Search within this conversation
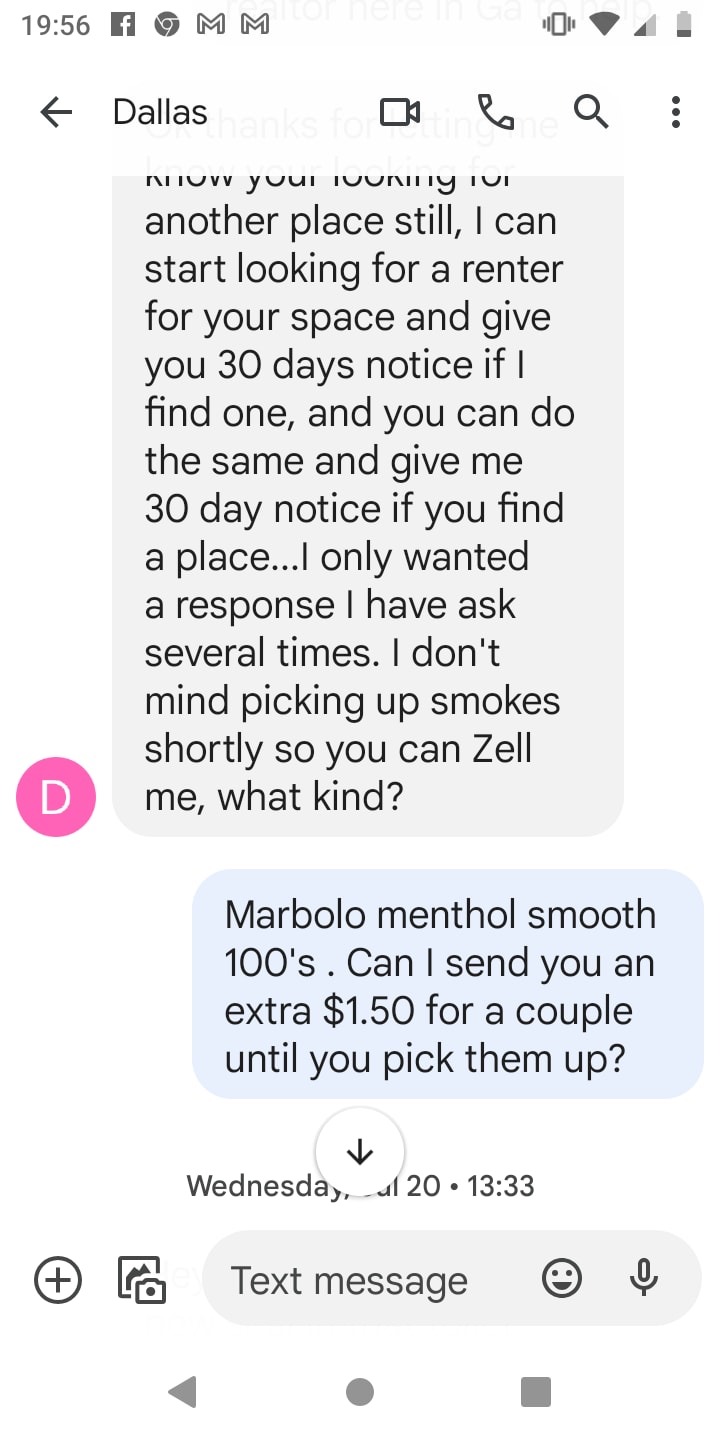 (x=591, y=112)
